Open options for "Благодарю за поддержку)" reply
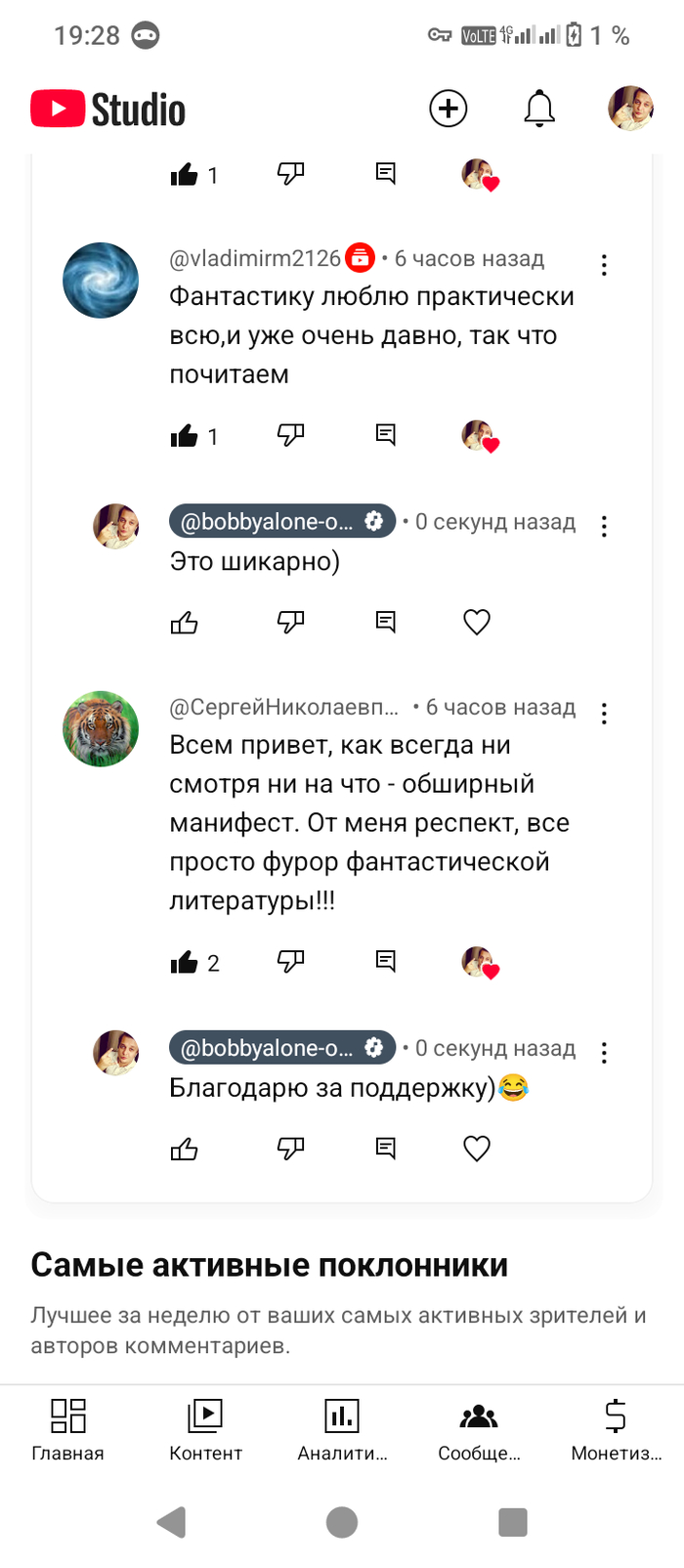 605,1053
